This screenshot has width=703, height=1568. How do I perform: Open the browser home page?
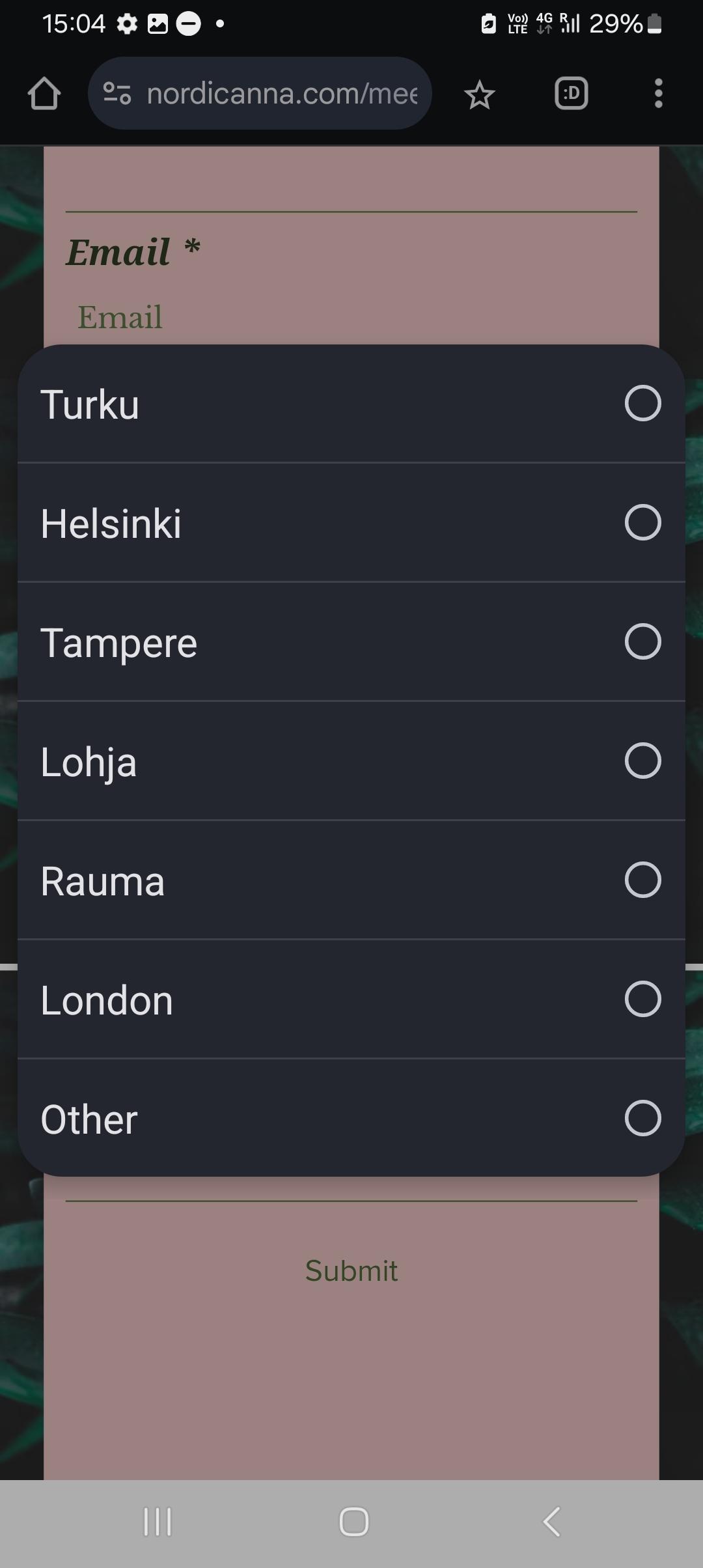[44, 94]
